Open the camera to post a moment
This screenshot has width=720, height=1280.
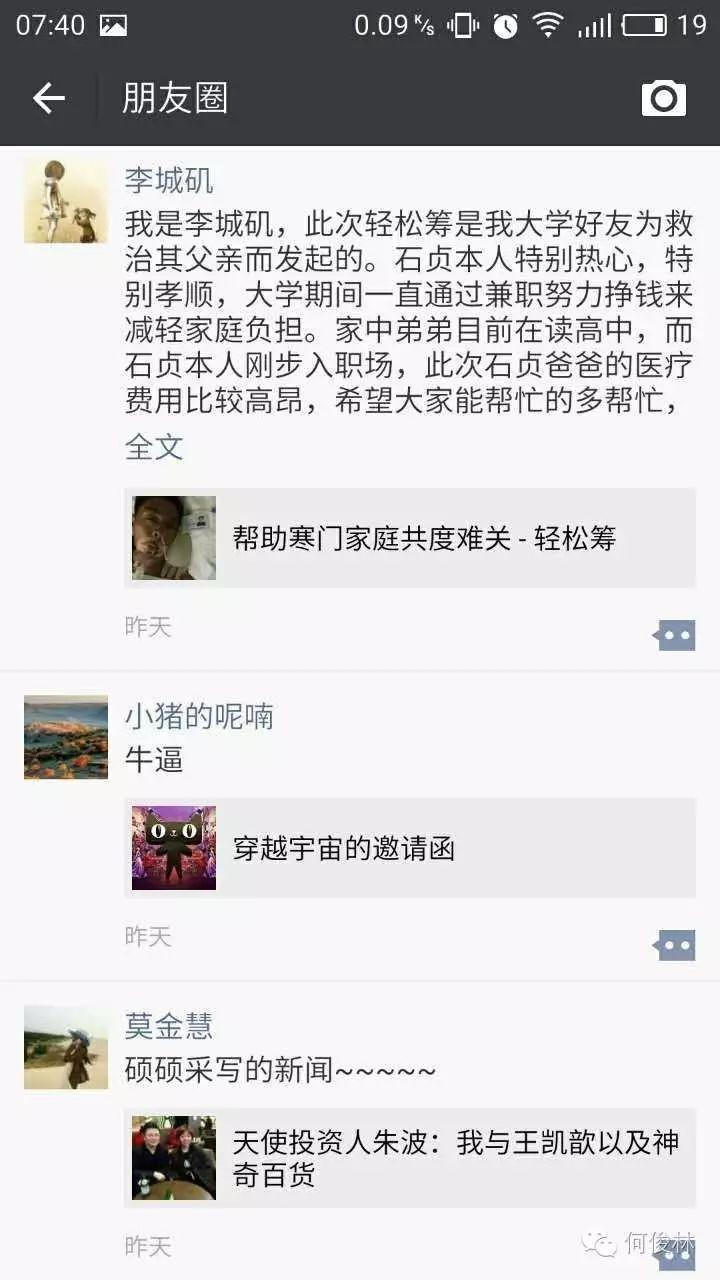663,98
